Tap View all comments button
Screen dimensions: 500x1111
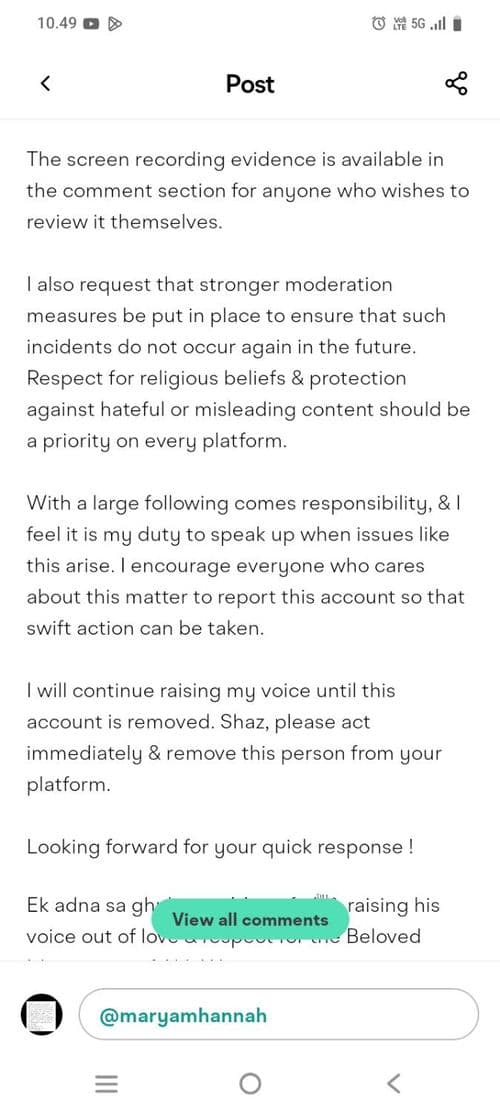pyautogui.click(x=250, y=920)
